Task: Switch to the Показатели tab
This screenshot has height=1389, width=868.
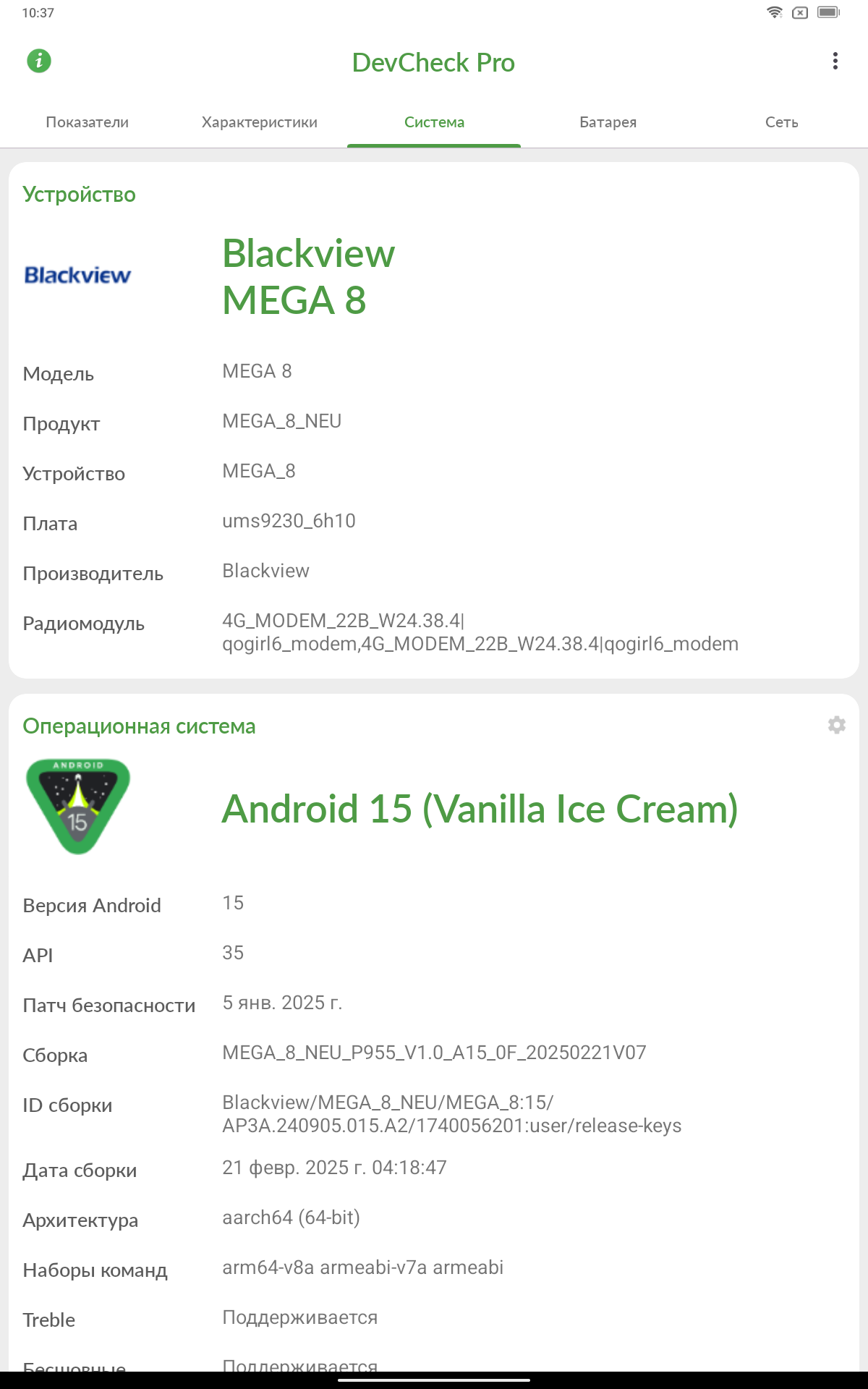Action: [87, 122]
